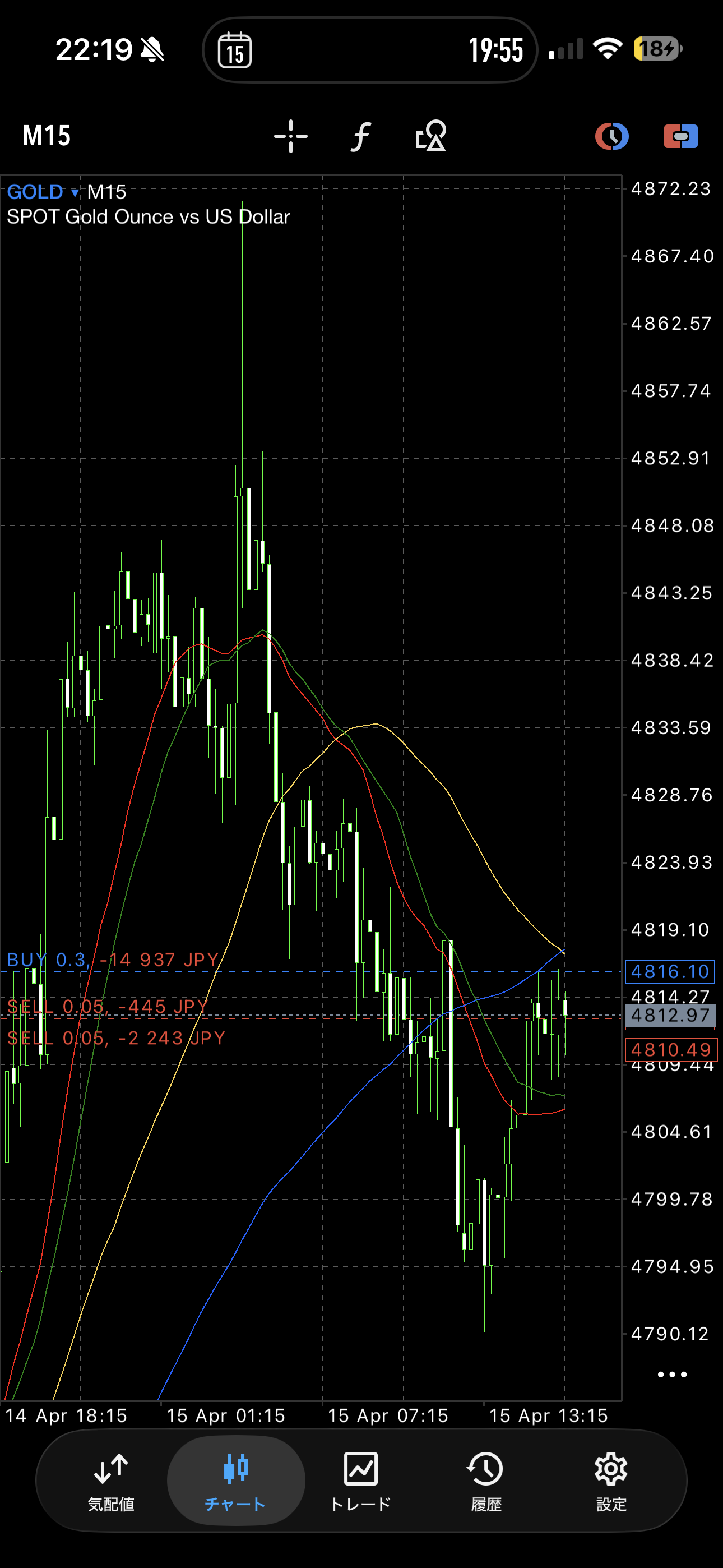This screenshot has width=723, height=1568.
Task: Change the M15 timeframe
Action: pyautogui.click(x=47, y=136)
